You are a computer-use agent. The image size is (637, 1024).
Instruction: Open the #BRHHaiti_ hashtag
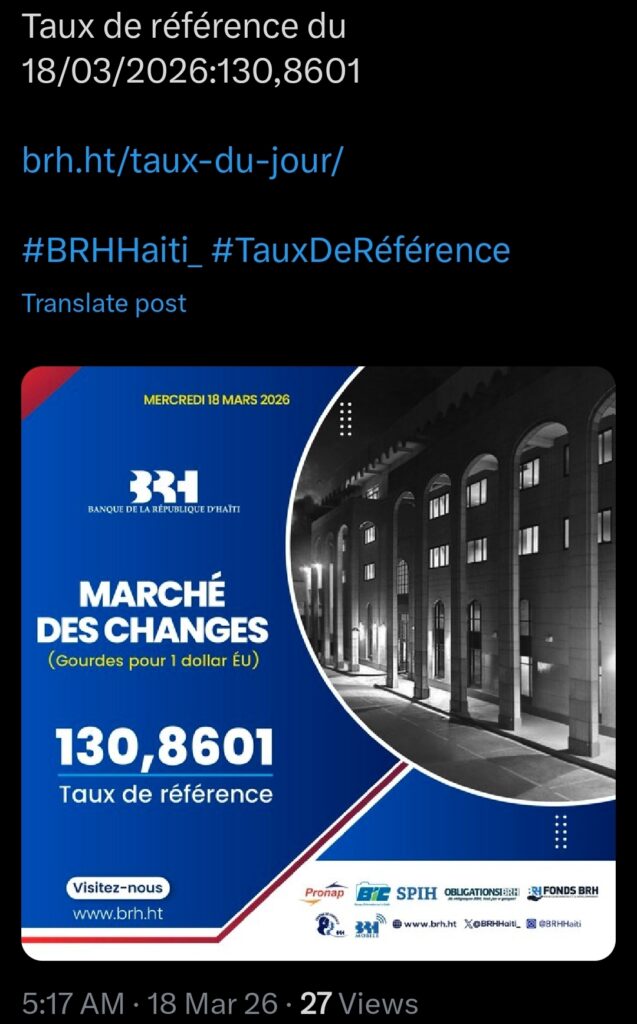(x=112, y=249)
